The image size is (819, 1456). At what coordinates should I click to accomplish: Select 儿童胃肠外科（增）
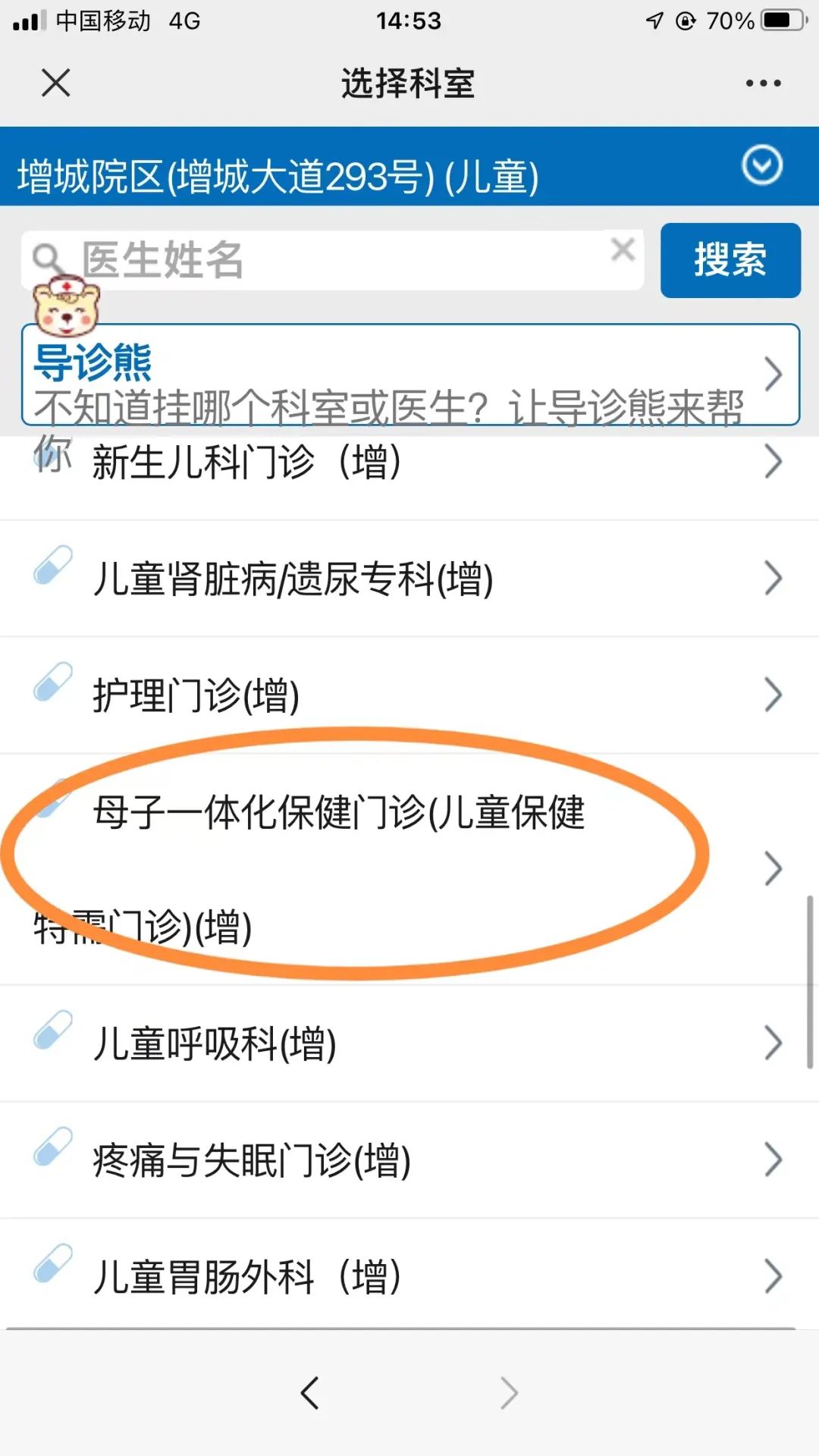point(409,1276)
